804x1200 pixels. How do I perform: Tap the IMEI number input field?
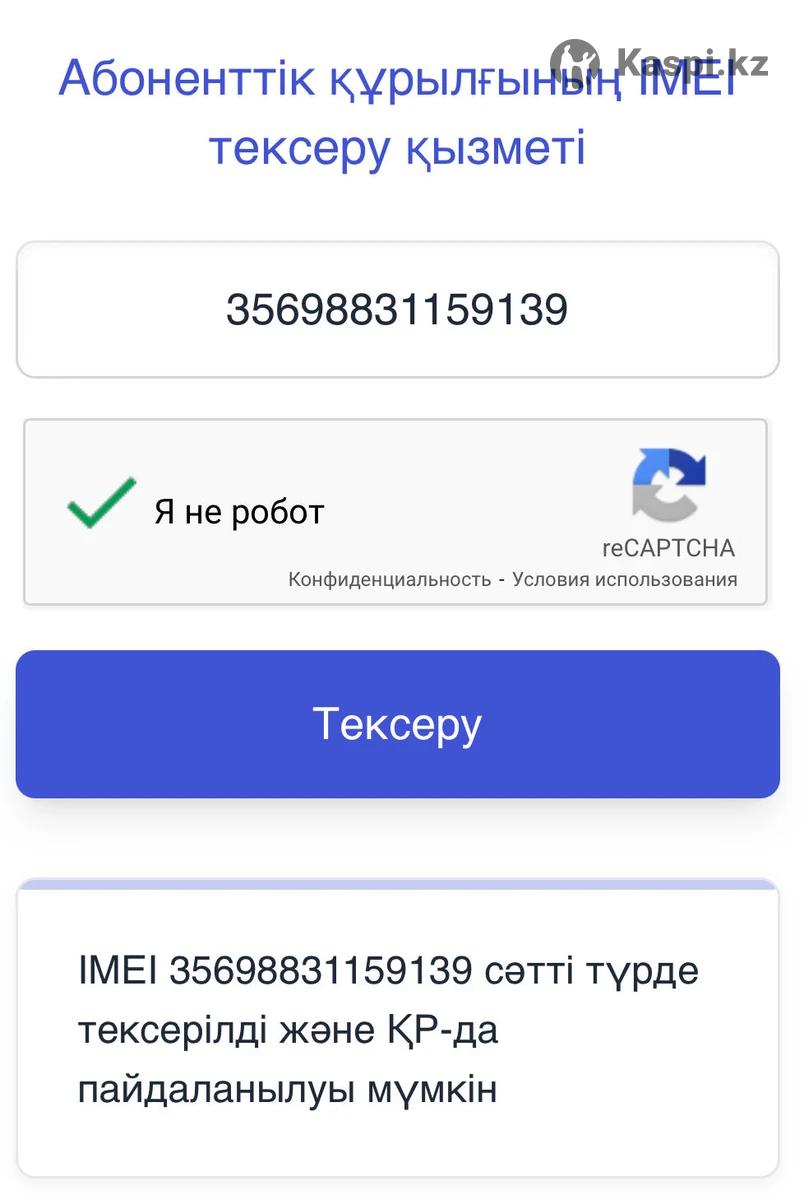coord(397,310)
